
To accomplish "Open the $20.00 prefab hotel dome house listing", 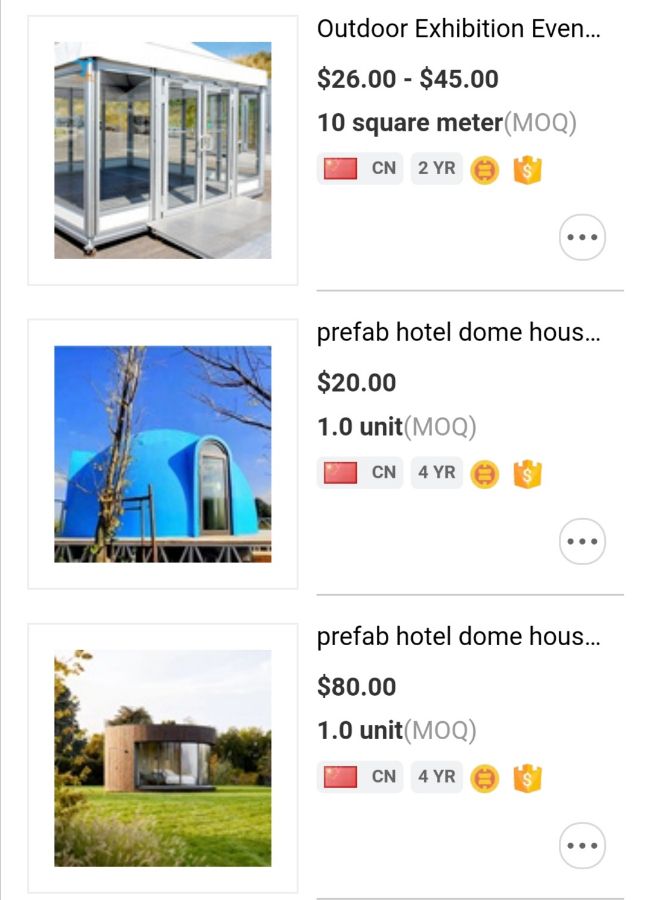I will click(x=459, y=333).
